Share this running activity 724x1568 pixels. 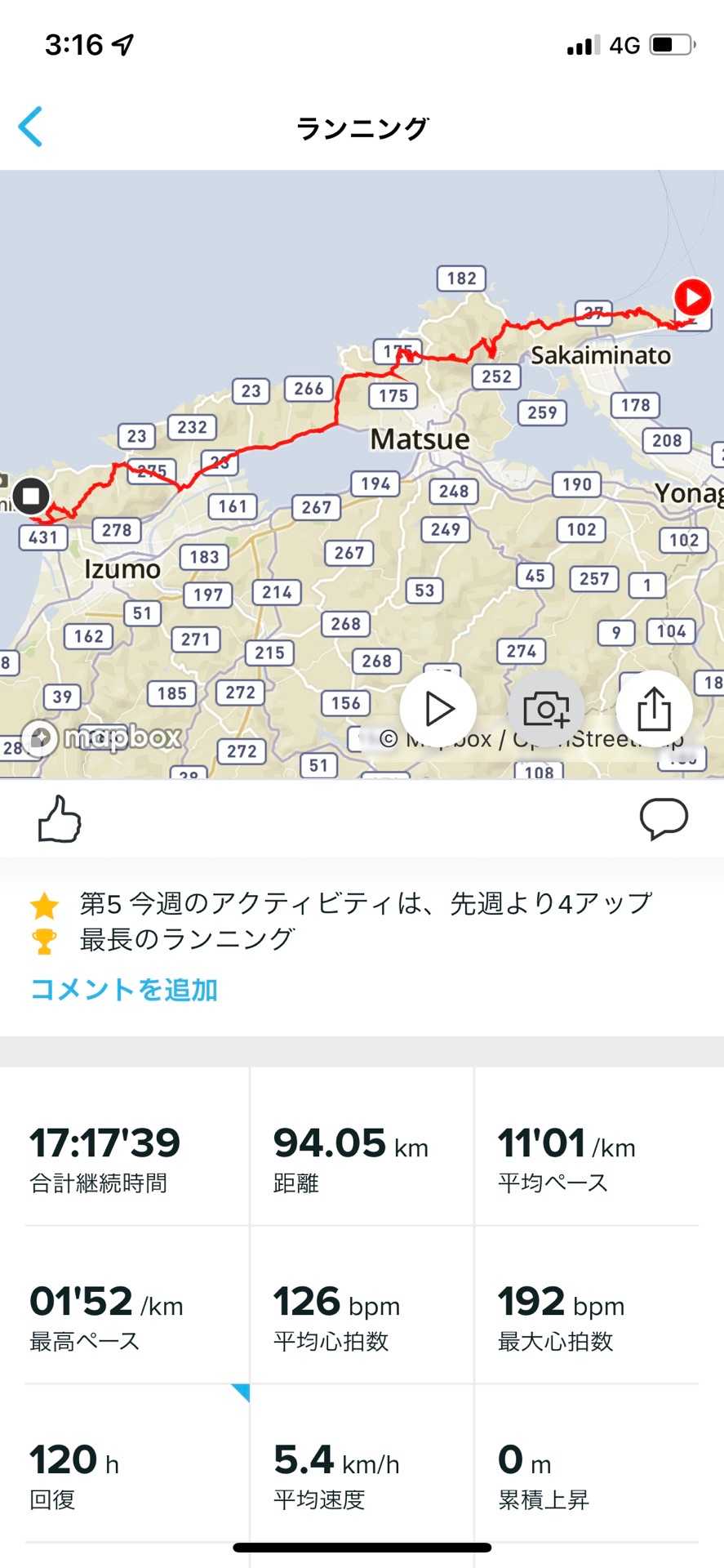(654, 709)
